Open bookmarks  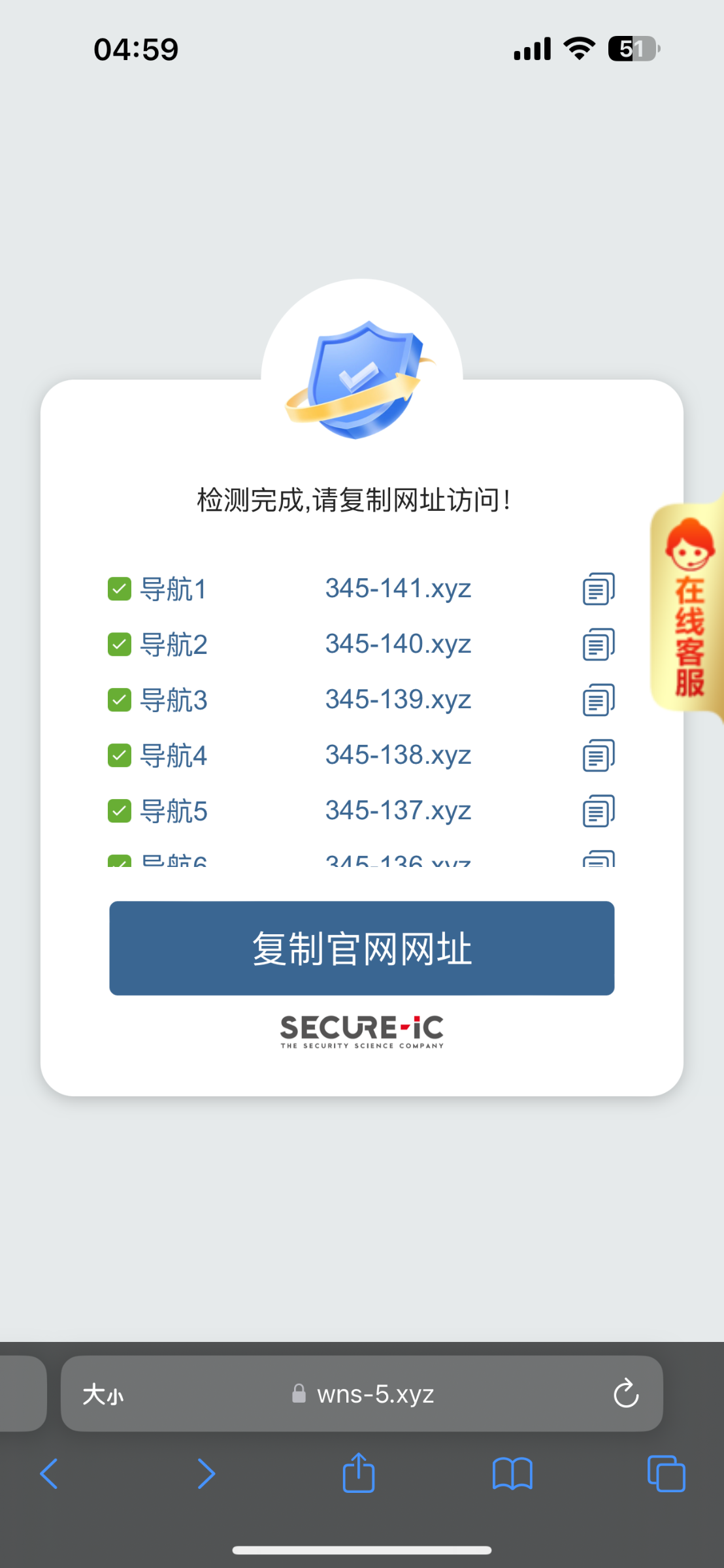(512, 1474)
